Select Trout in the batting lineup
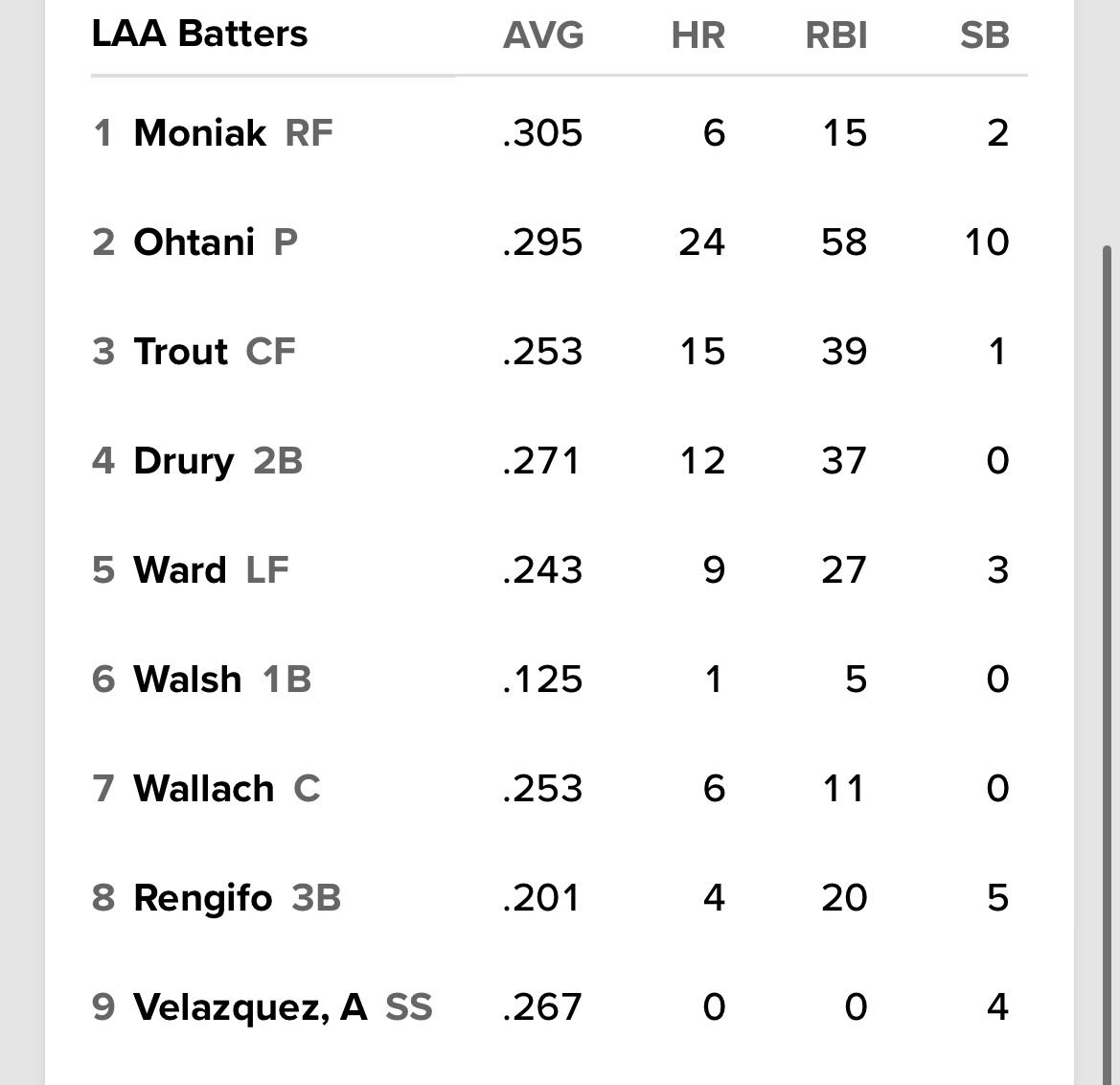1120x1085 pixels. coord(181,352)
